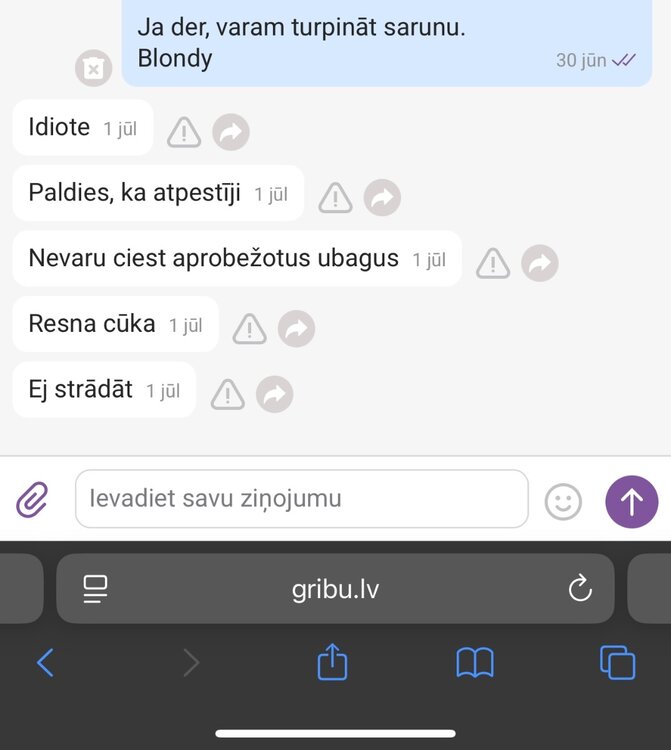Go back in Safari
Viewport: 671px width, 750px height.
tap(45, 662)
